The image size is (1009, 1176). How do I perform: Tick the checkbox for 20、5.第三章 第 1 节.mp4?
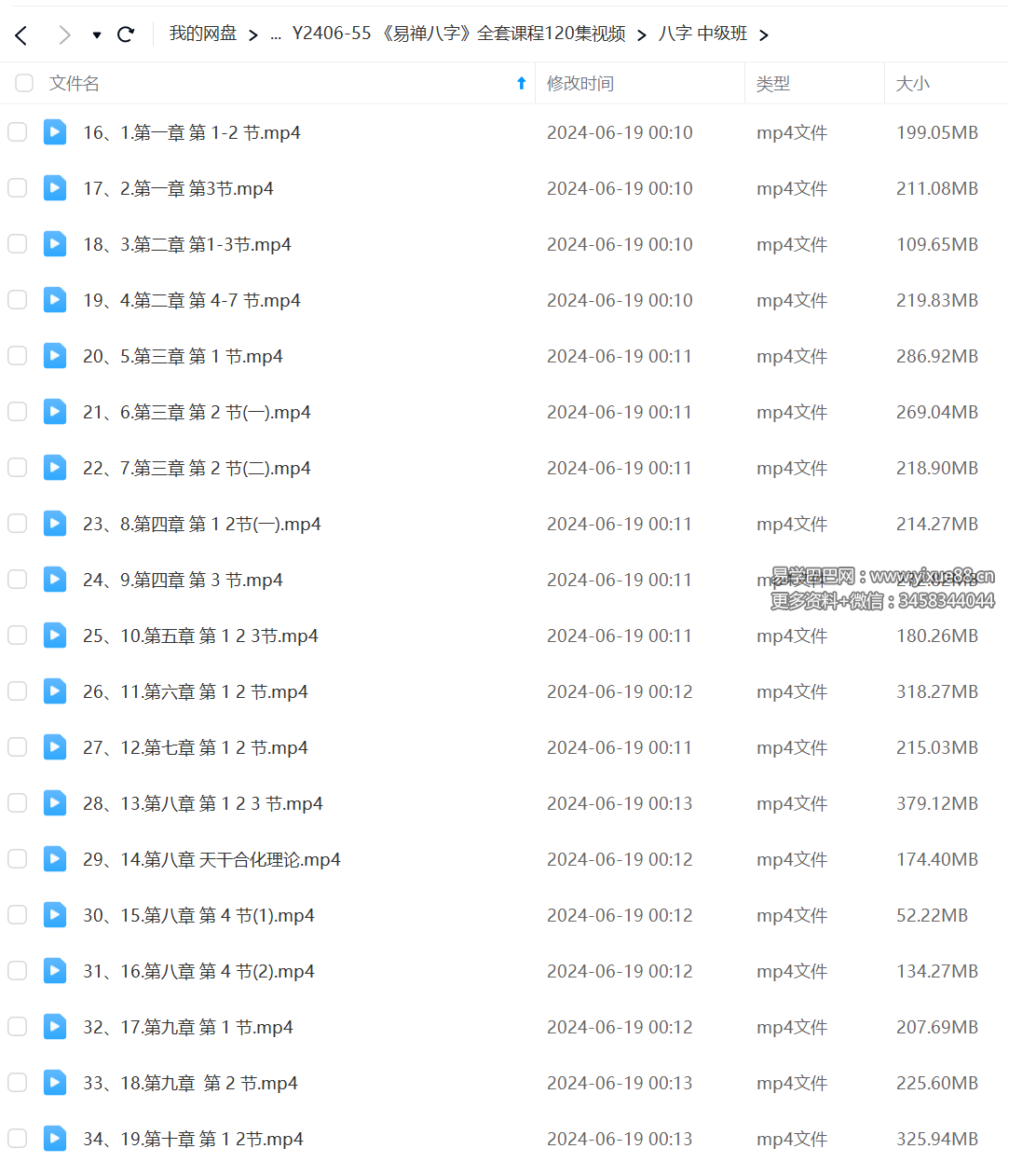point(17,356)
